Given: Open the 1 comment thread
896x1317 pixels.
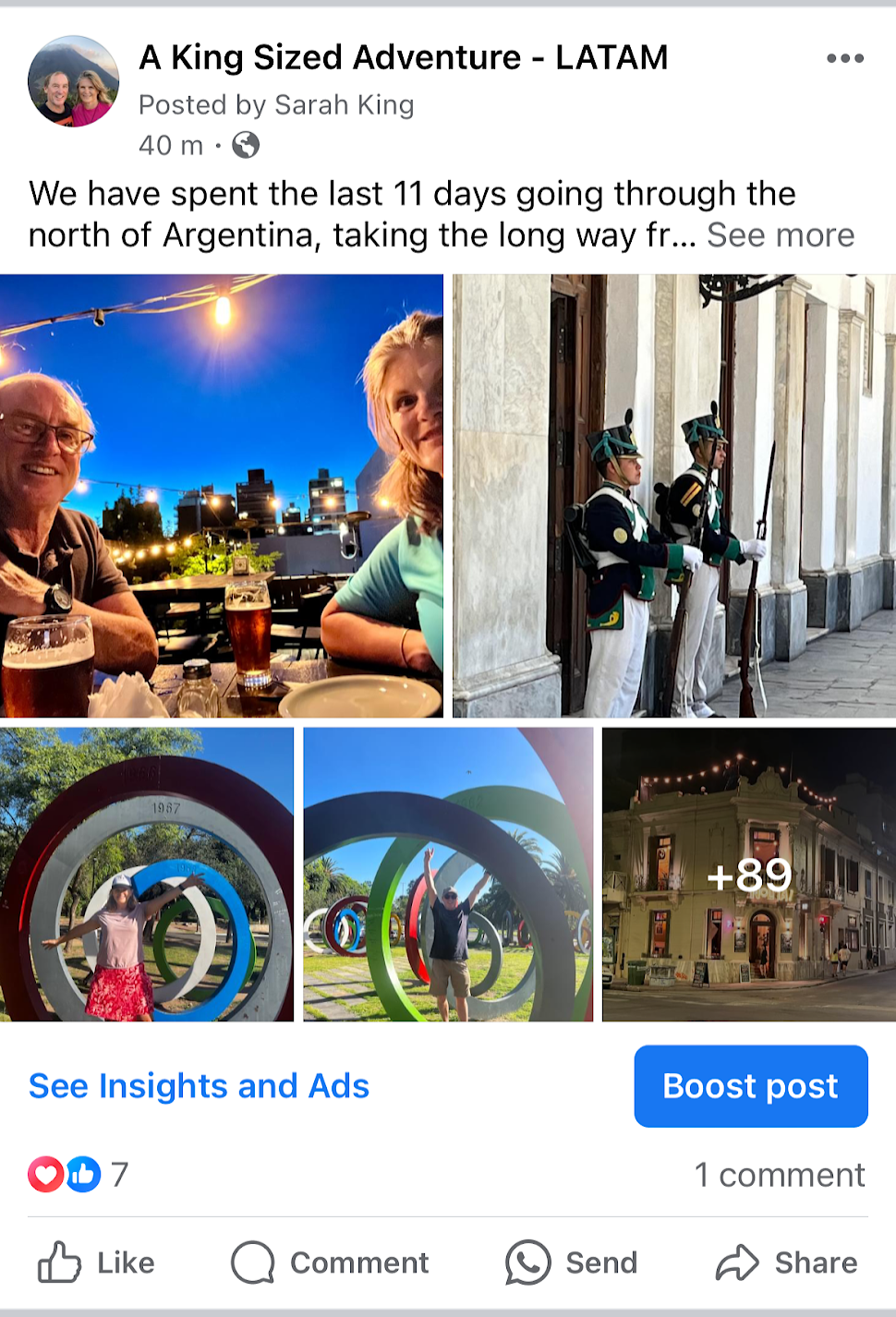Looking at the screenshot, I should (779, 1175).
